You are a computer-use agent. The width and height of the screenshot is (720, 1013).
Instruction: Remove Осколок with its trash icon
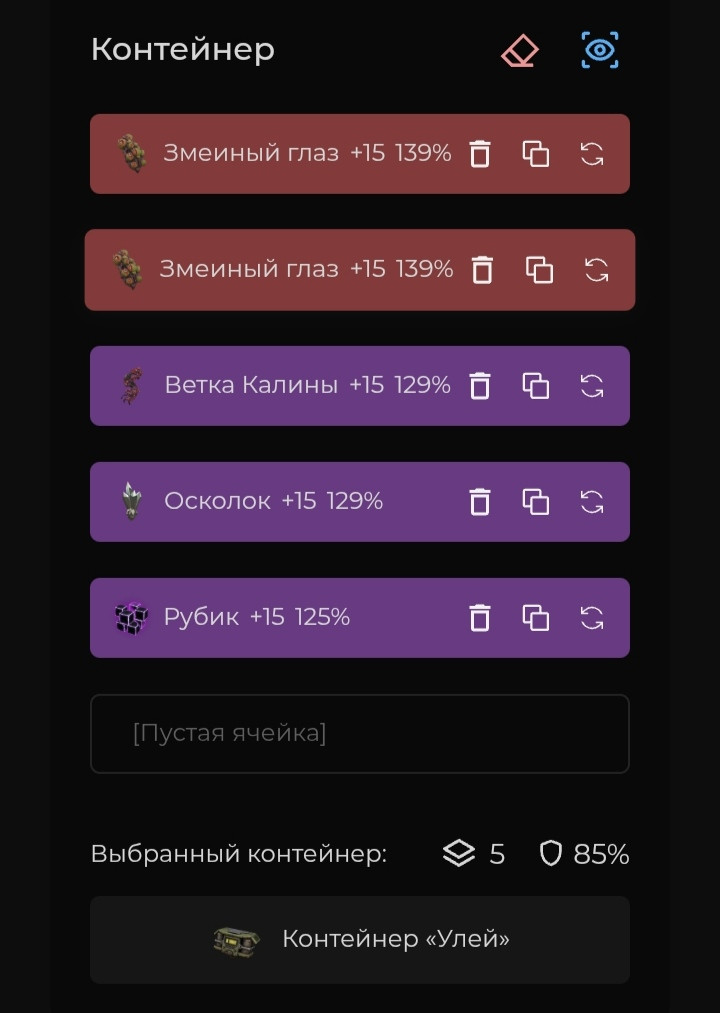pos(480,502)
